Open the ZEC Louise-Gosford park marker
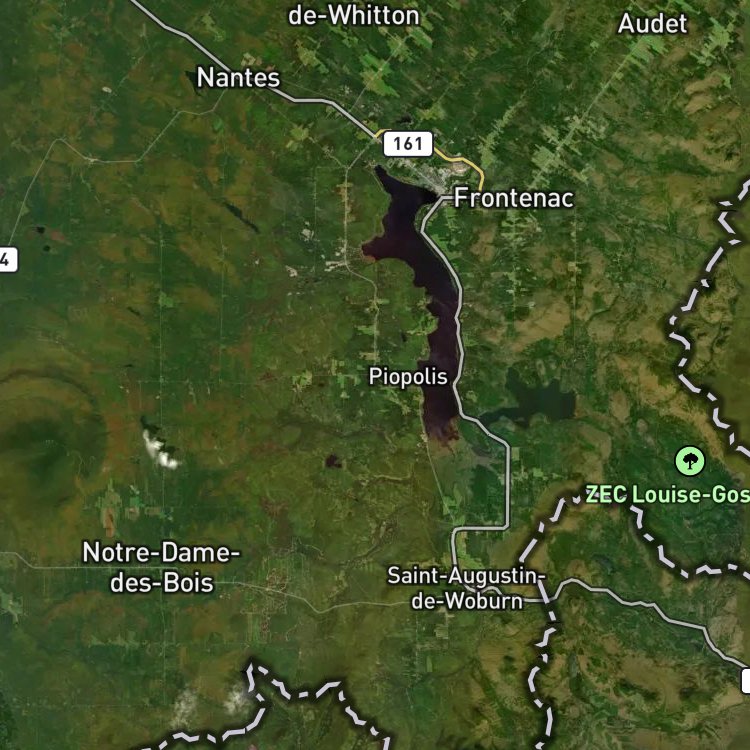 [x=690, y=461]
